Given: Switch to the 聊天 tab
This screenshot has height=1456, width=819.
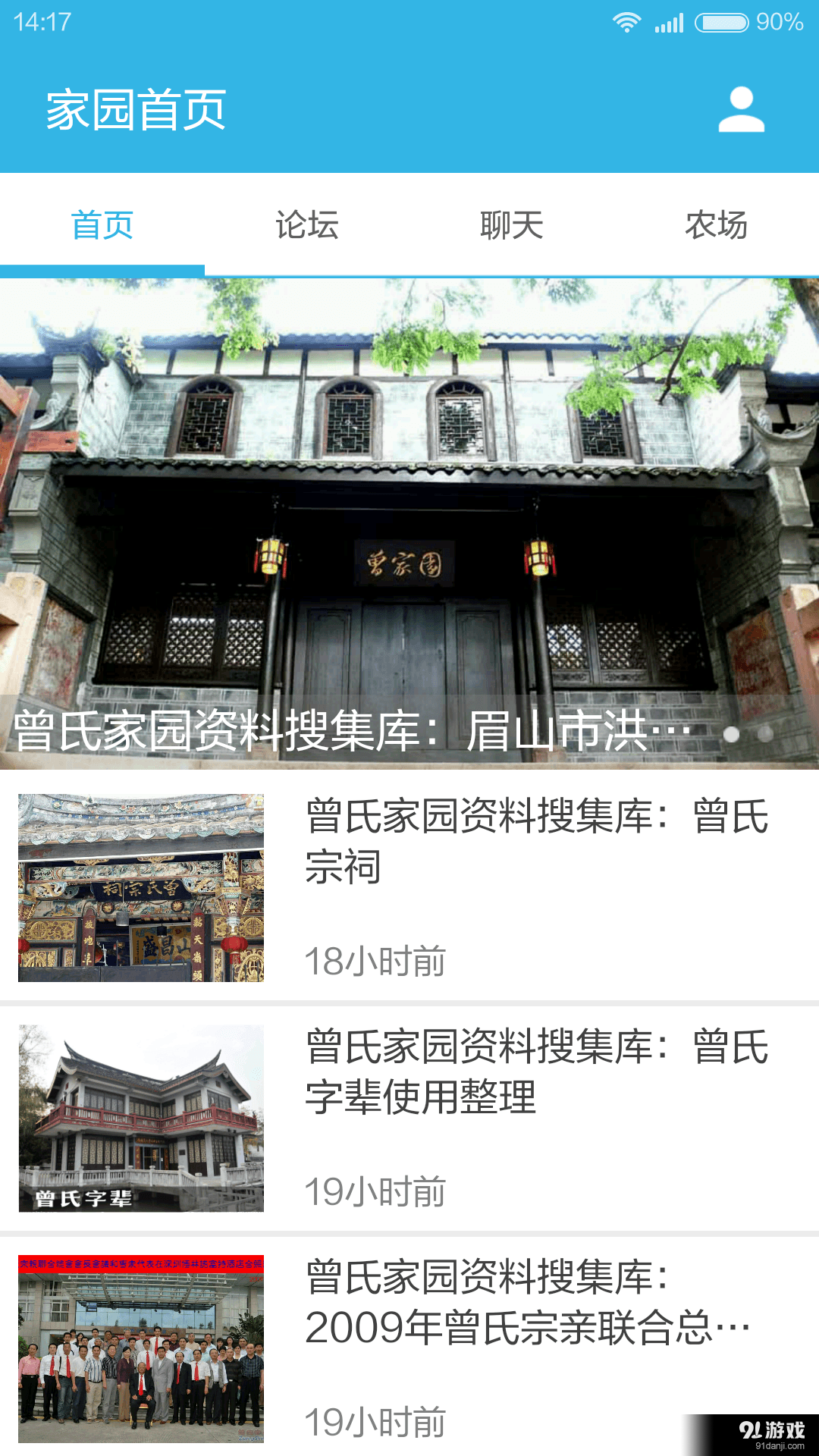Looking at the screenshot, I should 512,224.
